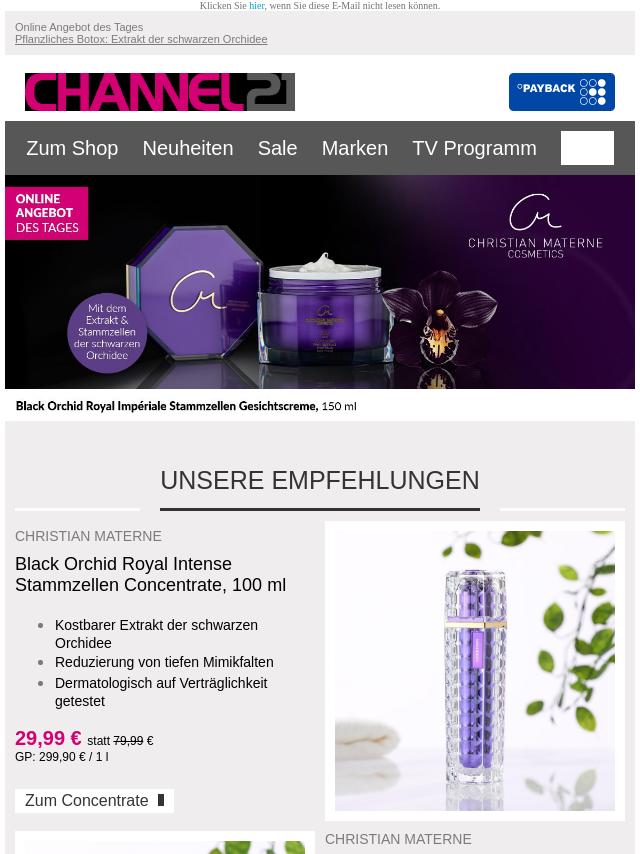View the TV Programm
This screenshot has height=854, width=640.
pos(474,148)
